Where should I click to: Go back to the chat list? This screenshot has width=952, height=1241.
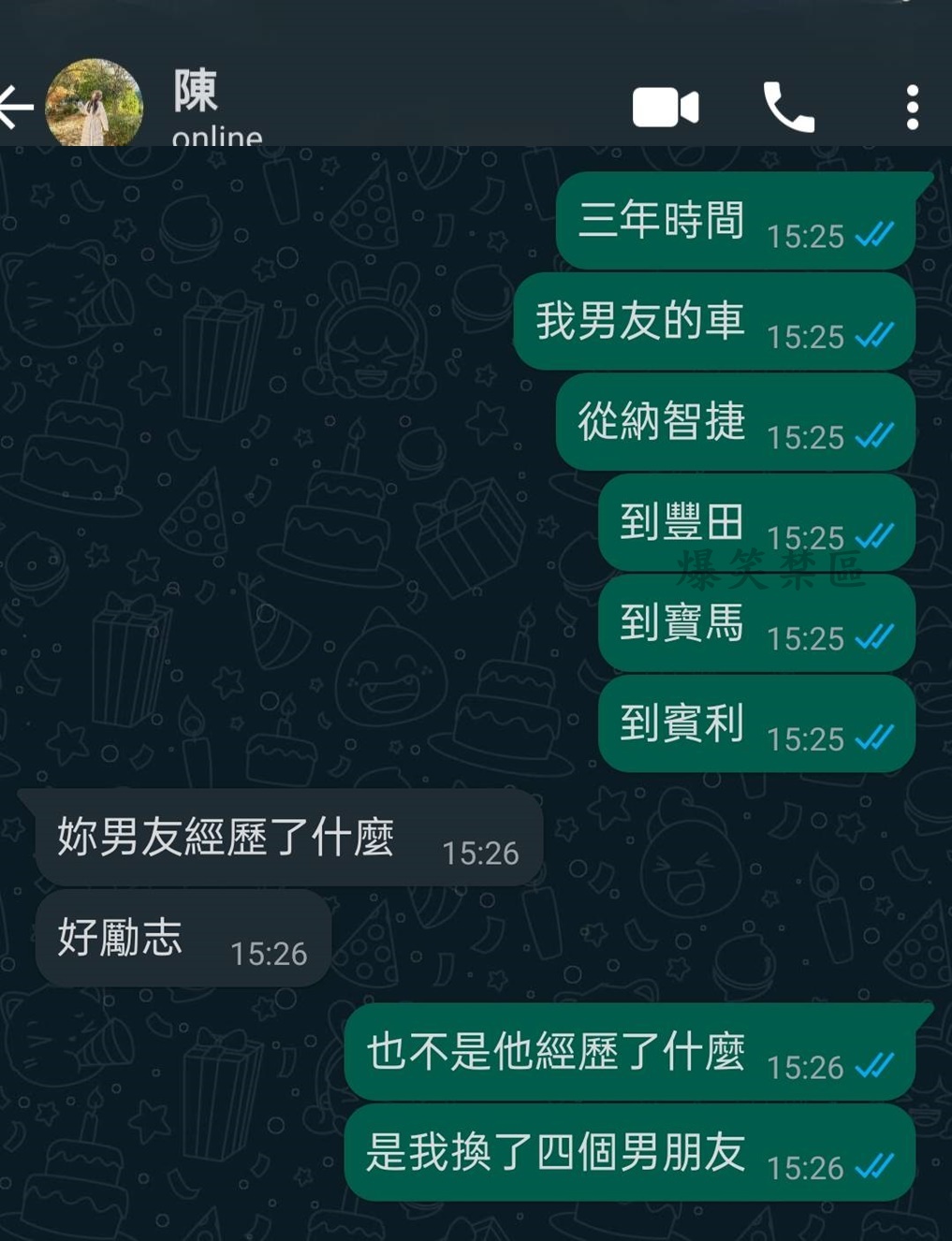[x=15, y=107]
